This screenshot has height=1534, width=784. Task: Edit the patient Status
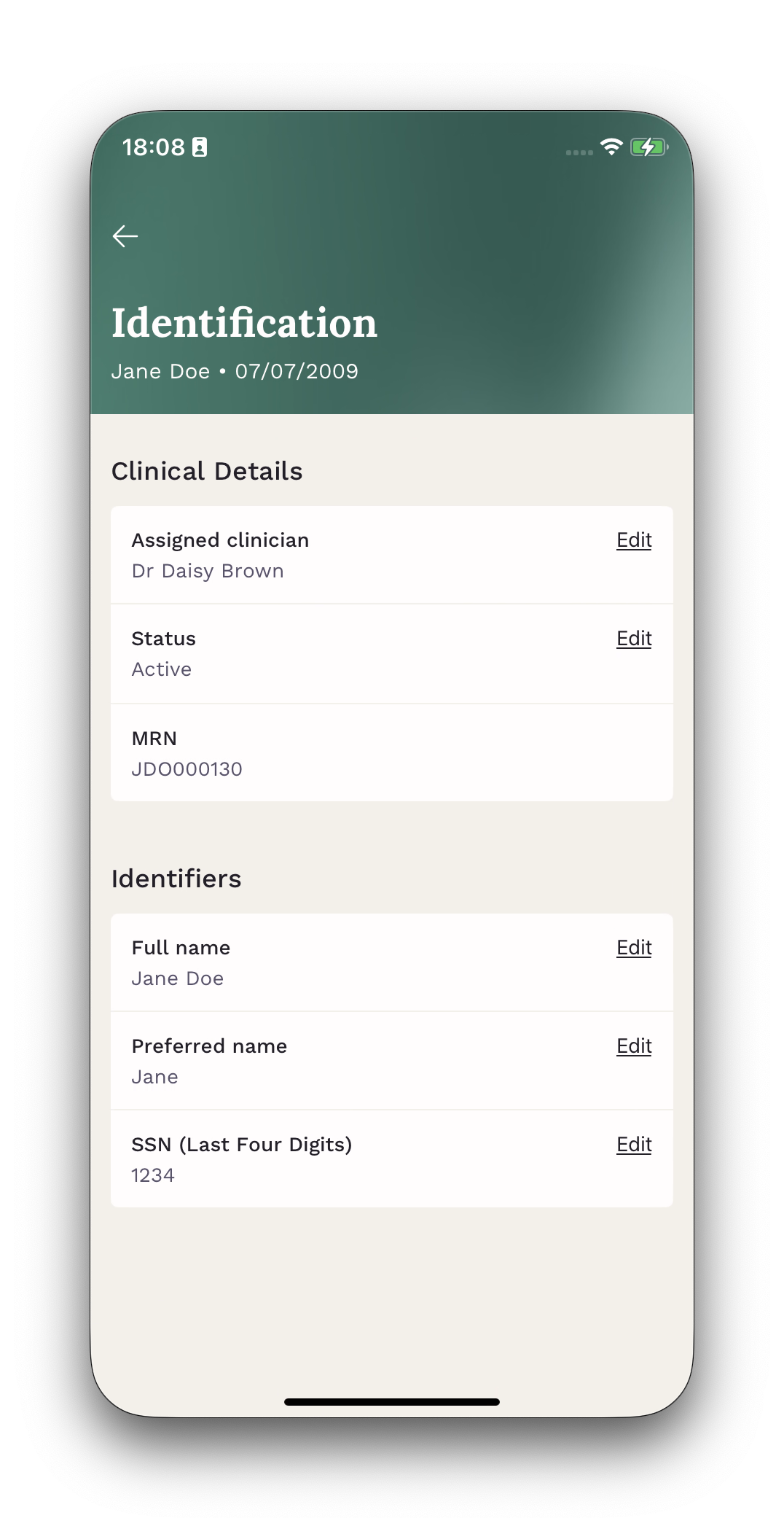633,639
